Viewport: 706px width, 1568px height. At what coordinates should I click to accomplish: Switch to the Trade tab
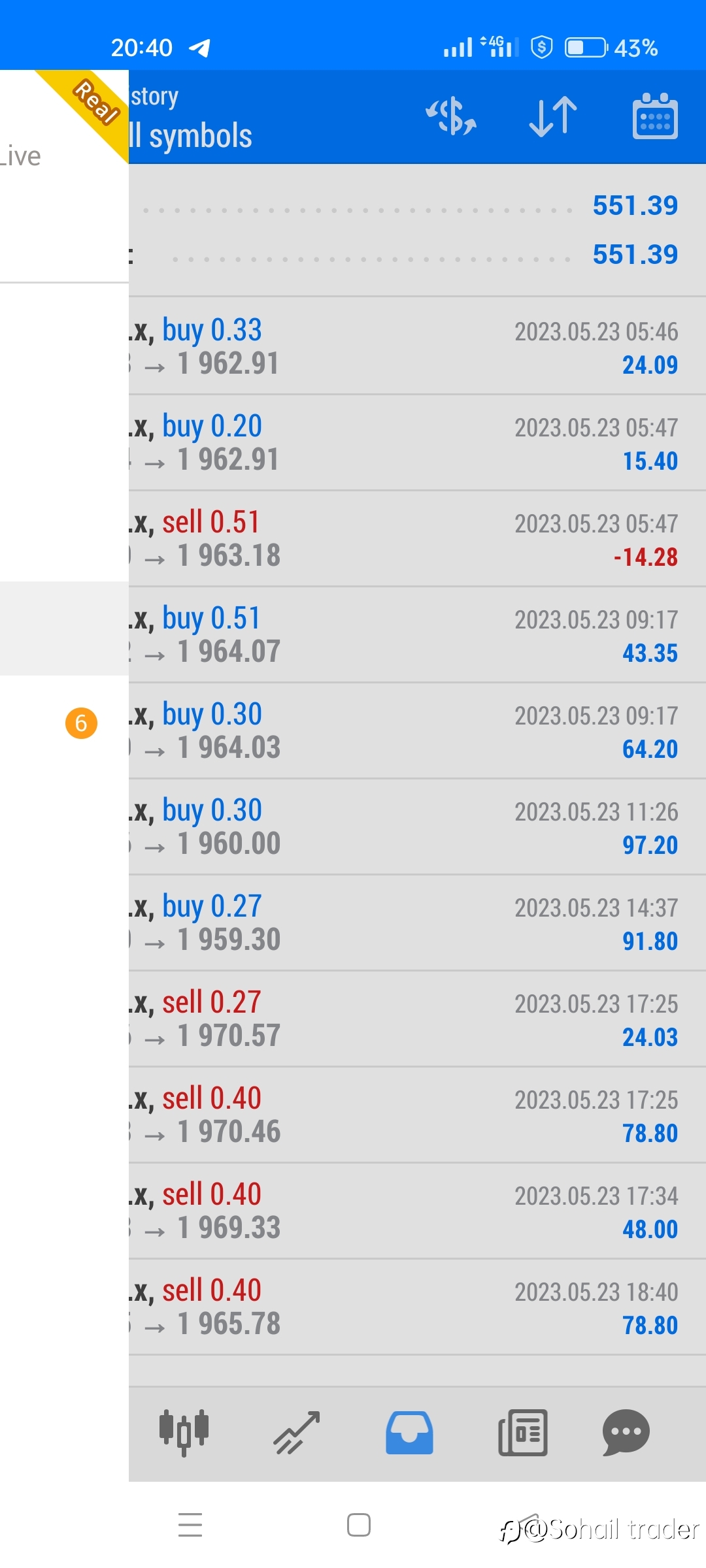pyautogui.click(x=297, y=1433)
